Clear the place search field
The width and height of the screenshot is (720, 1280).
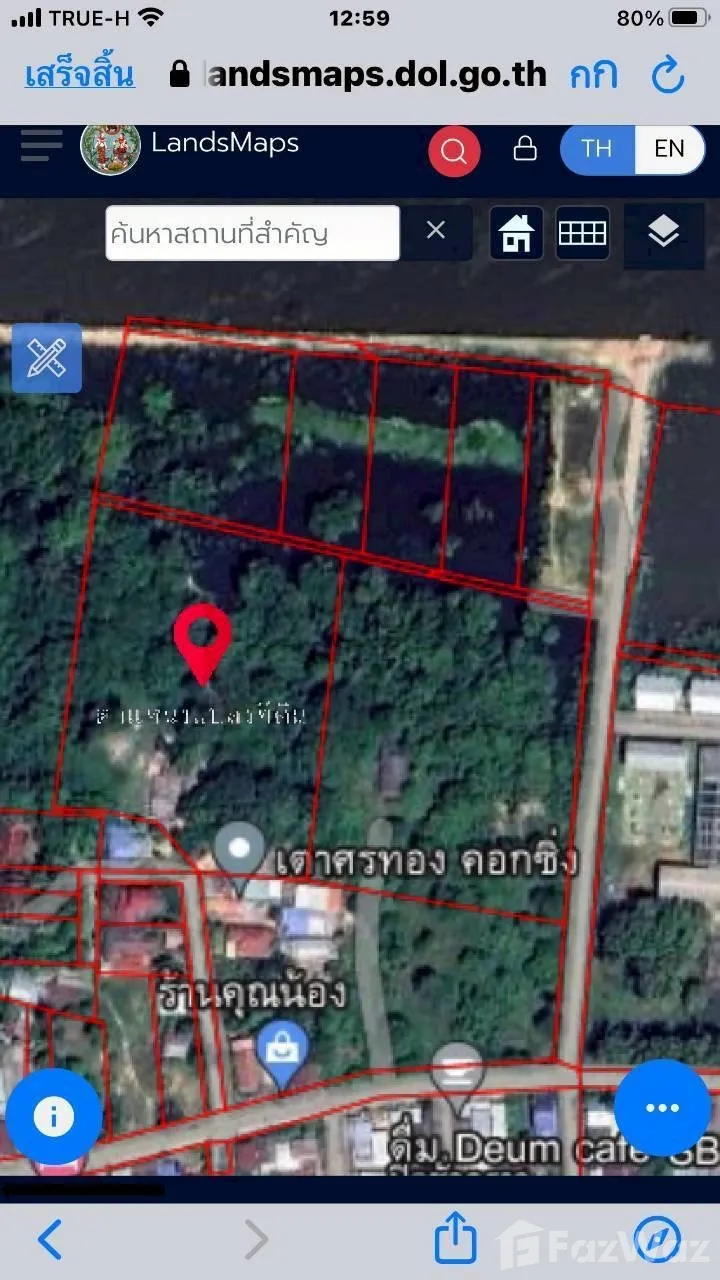436,231
